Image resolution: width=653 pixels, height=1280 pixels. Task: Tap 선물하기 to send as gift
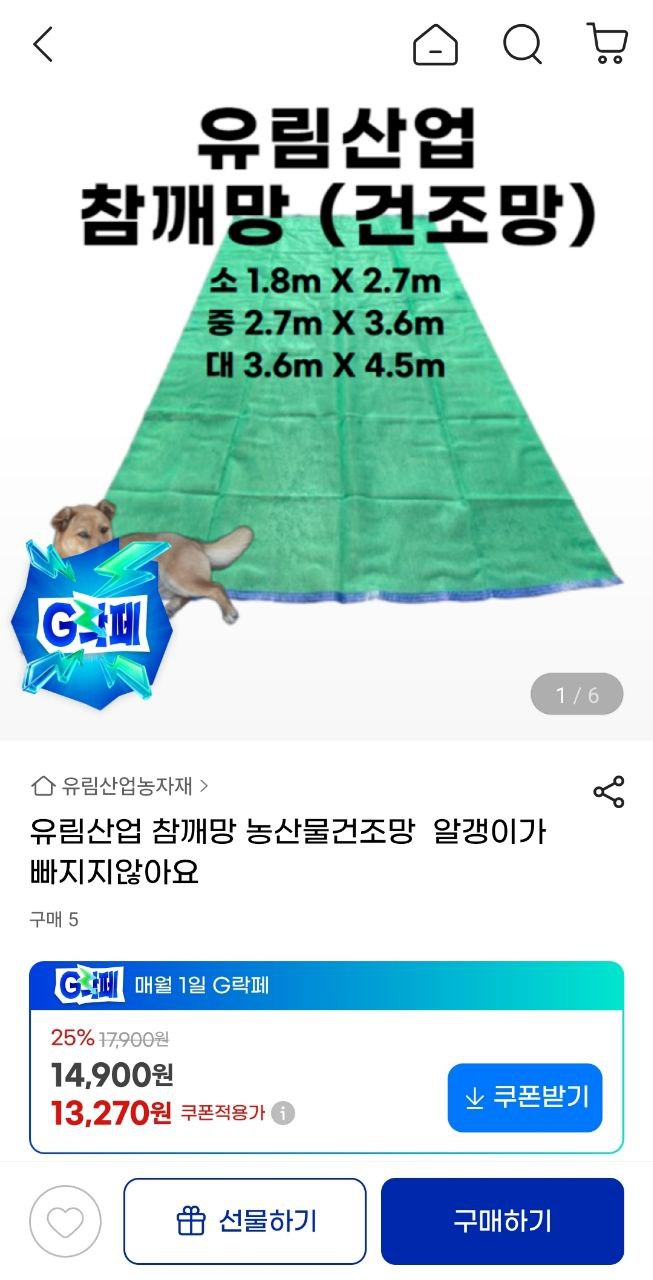tap(245, 1221)
